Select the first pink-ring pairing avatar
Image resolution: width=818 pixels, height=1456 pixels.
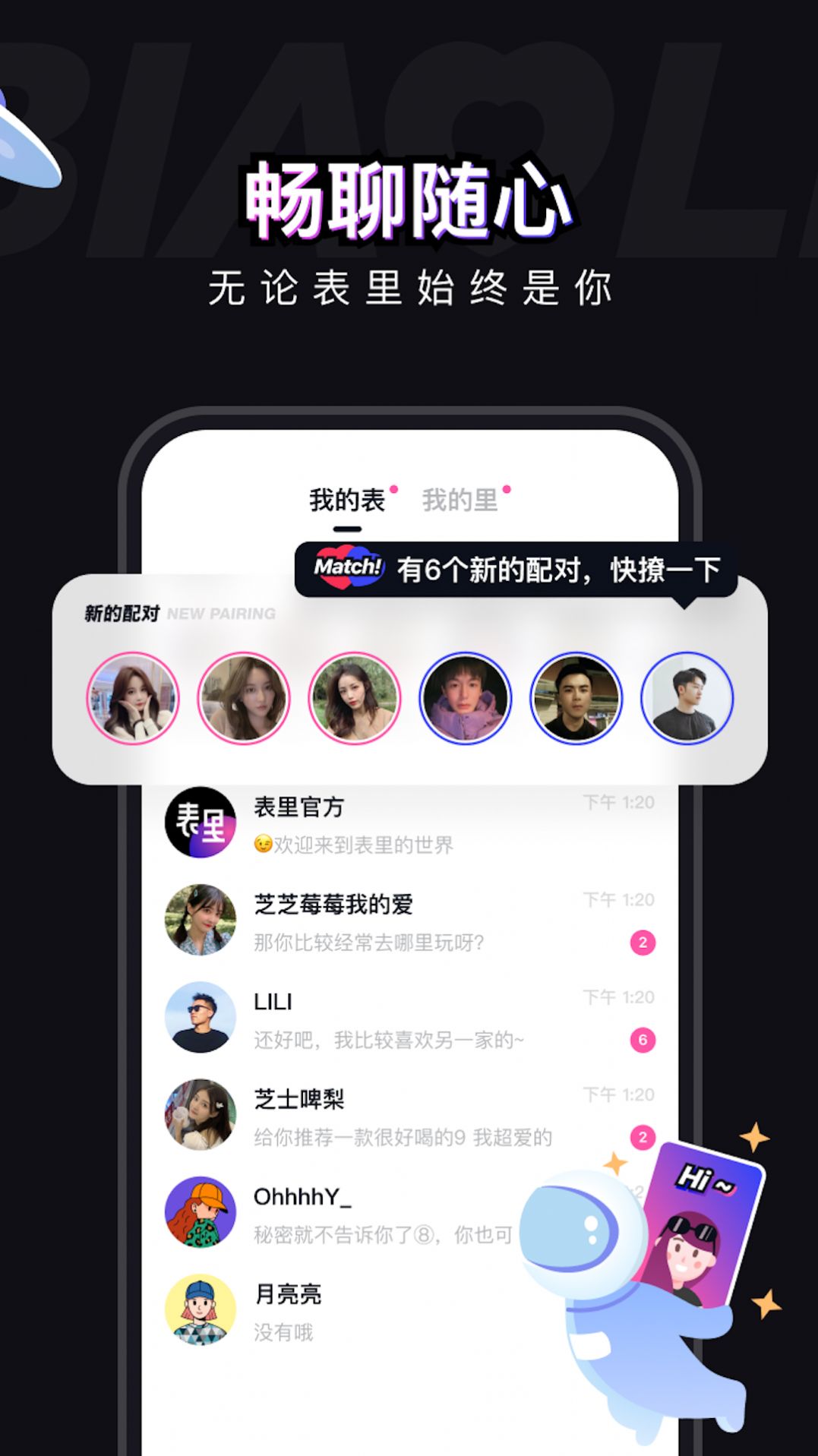coord(133,699)
